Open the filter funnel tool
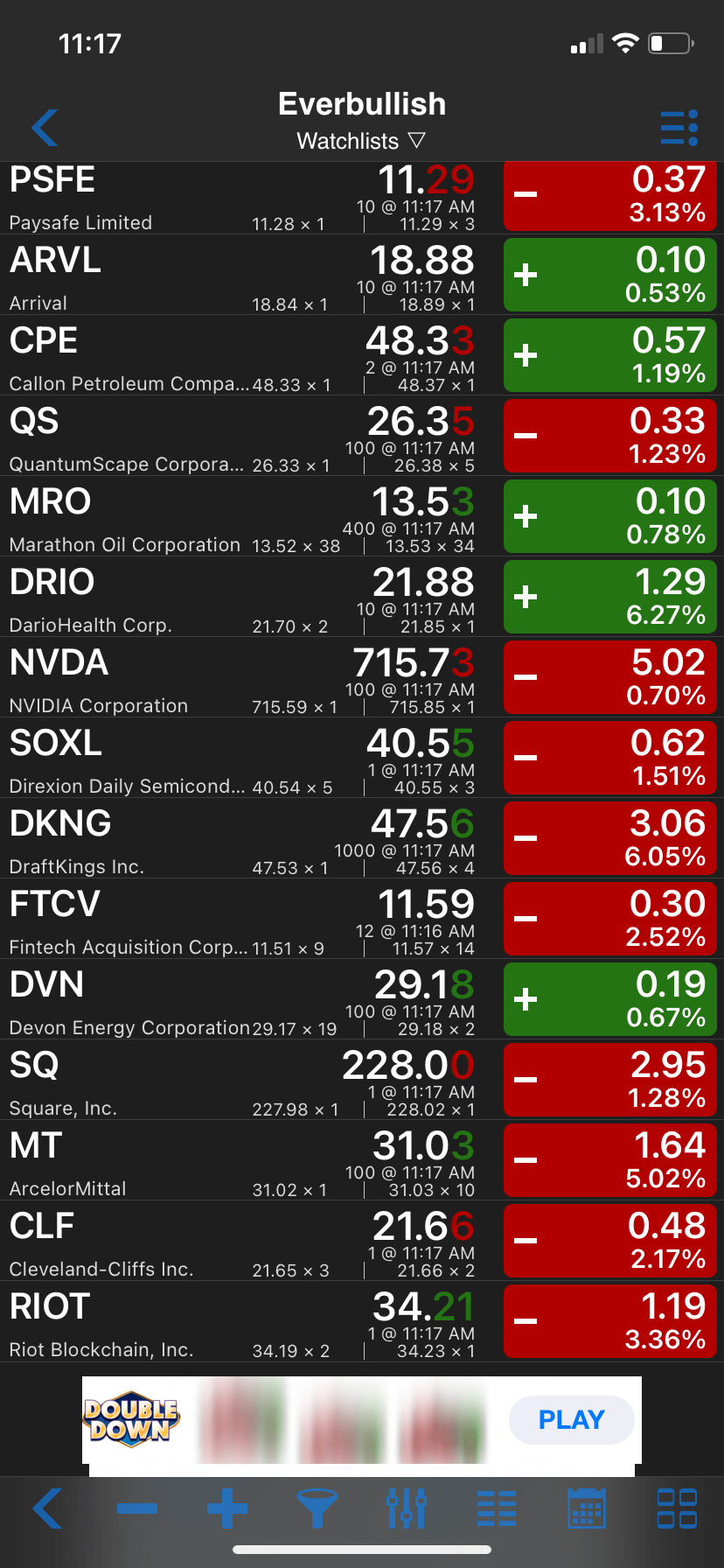The width and height of the screenshot is (724, 1568). click(x=317, y=1508)
